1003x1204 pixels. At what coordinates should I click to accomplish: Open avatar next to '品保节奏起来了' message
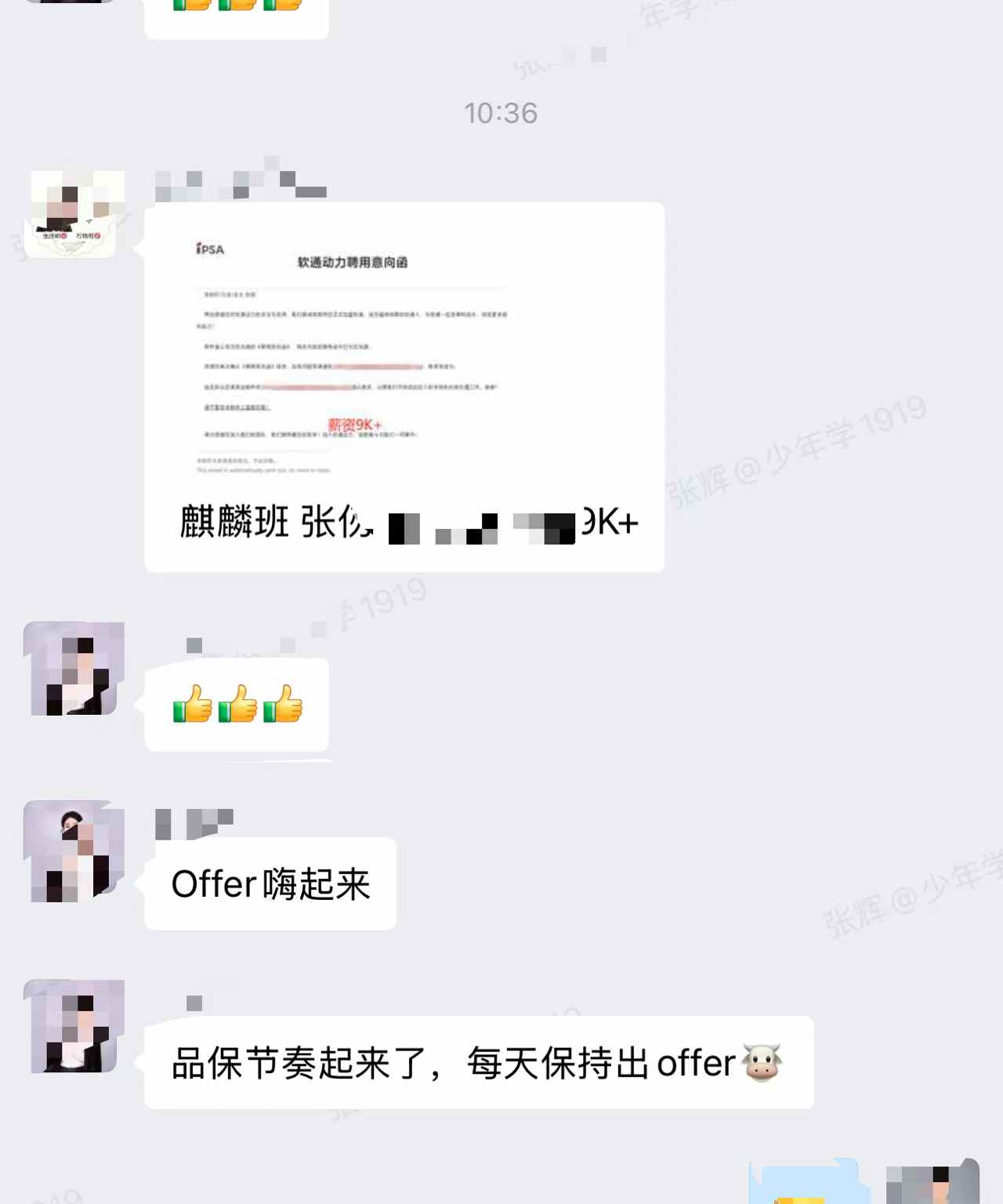(74, 1025)
